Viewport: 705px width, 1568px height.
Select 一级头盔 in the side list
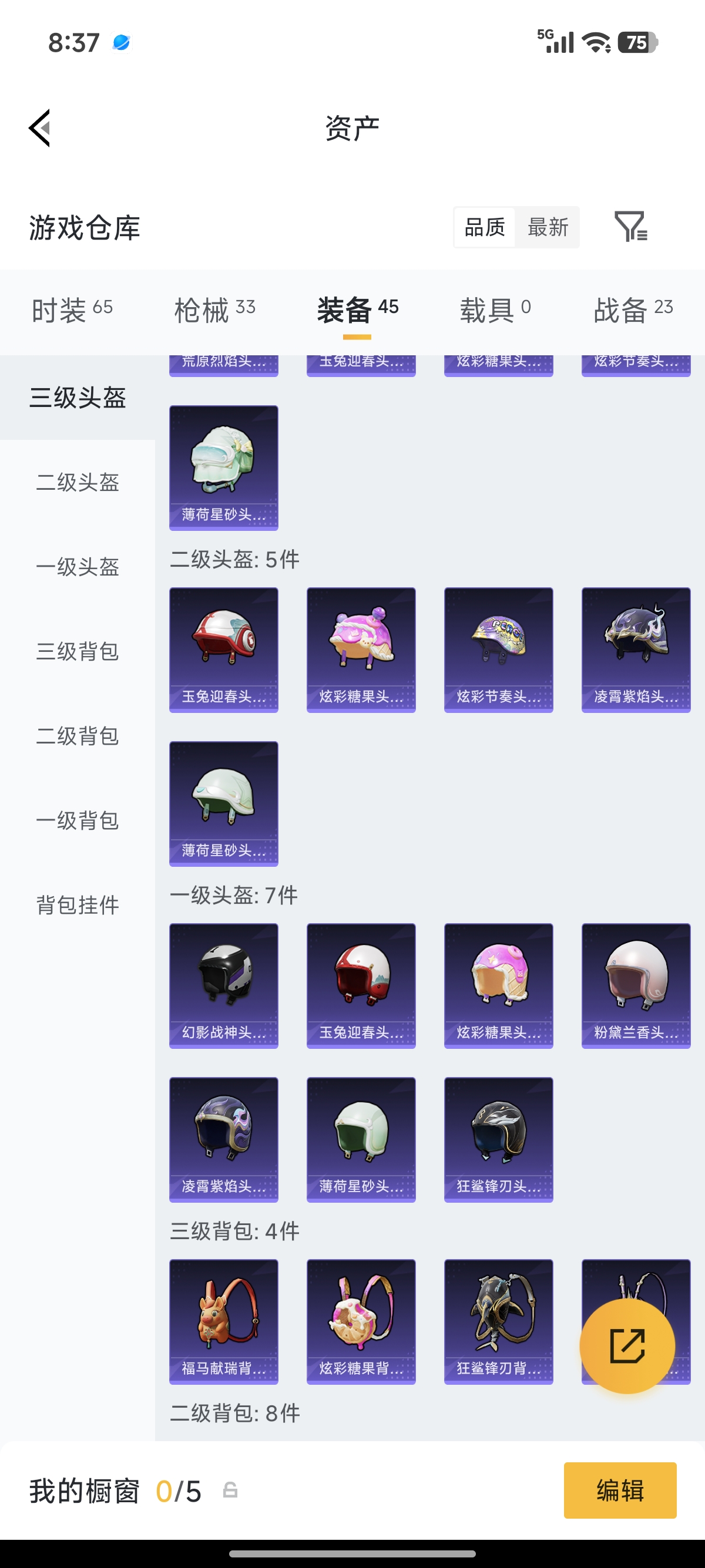[78, 567]
